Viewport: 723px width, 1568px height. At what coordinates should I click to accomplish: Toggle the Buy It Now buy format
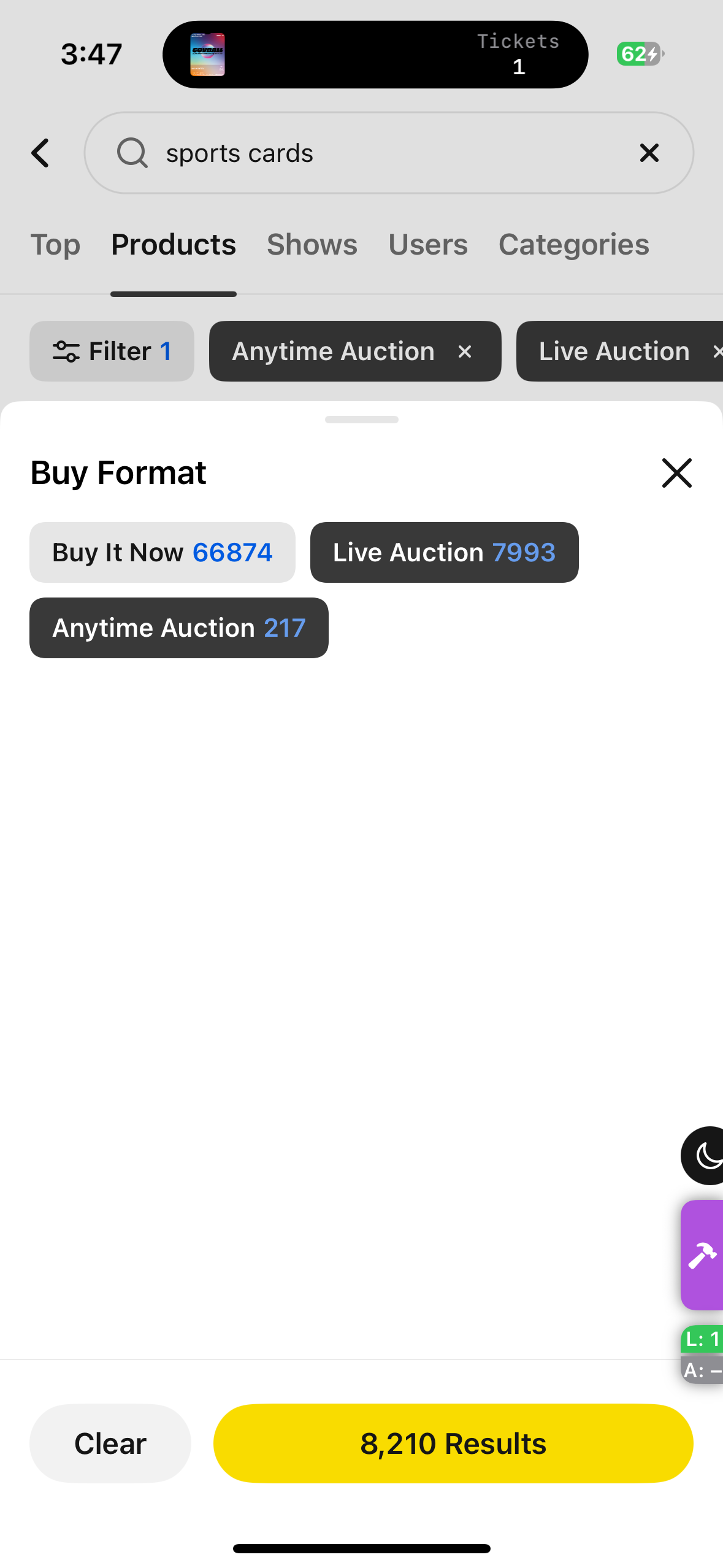(162, 551)
